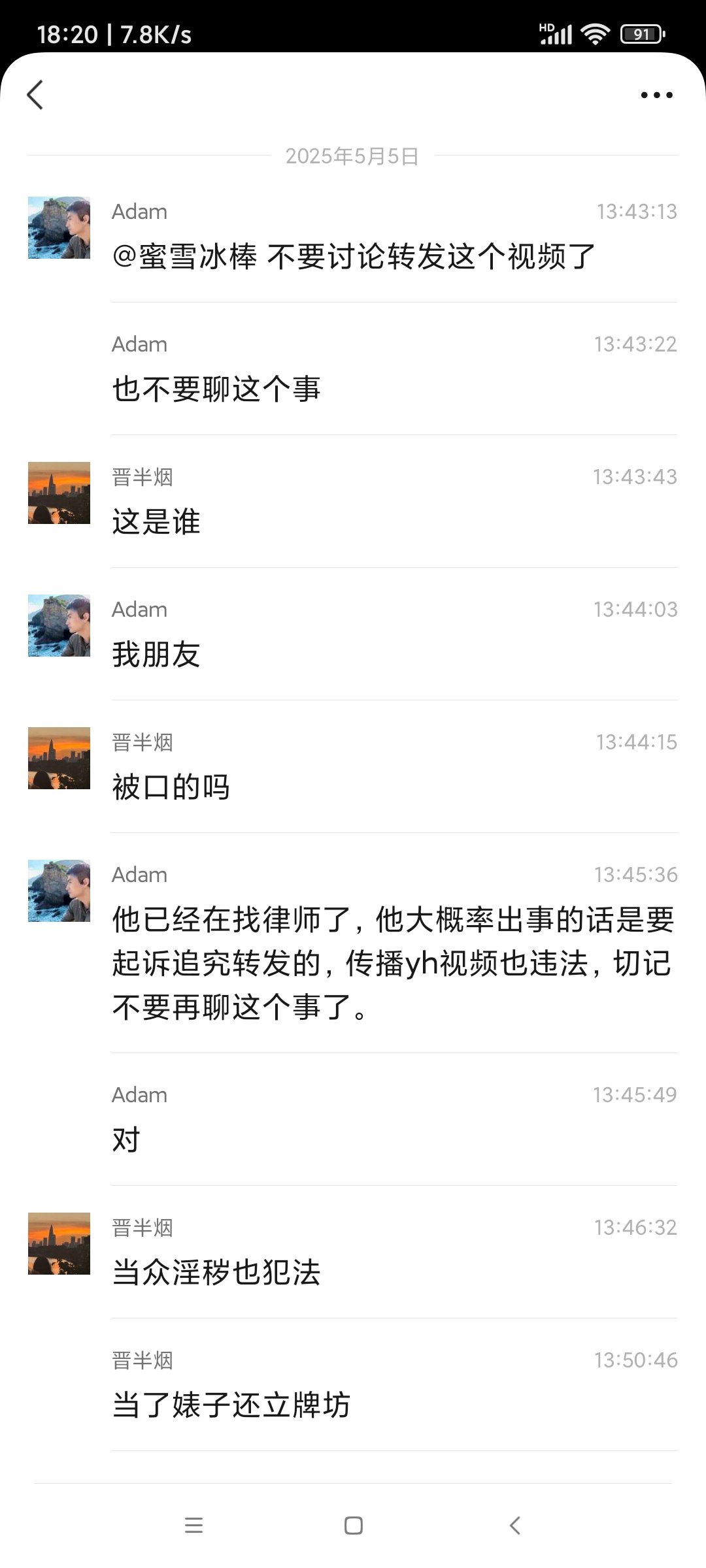
Task: Tap 晋半烟's avatar beside 这是谁
Action: pyautogui.click(x=59, y=493)
